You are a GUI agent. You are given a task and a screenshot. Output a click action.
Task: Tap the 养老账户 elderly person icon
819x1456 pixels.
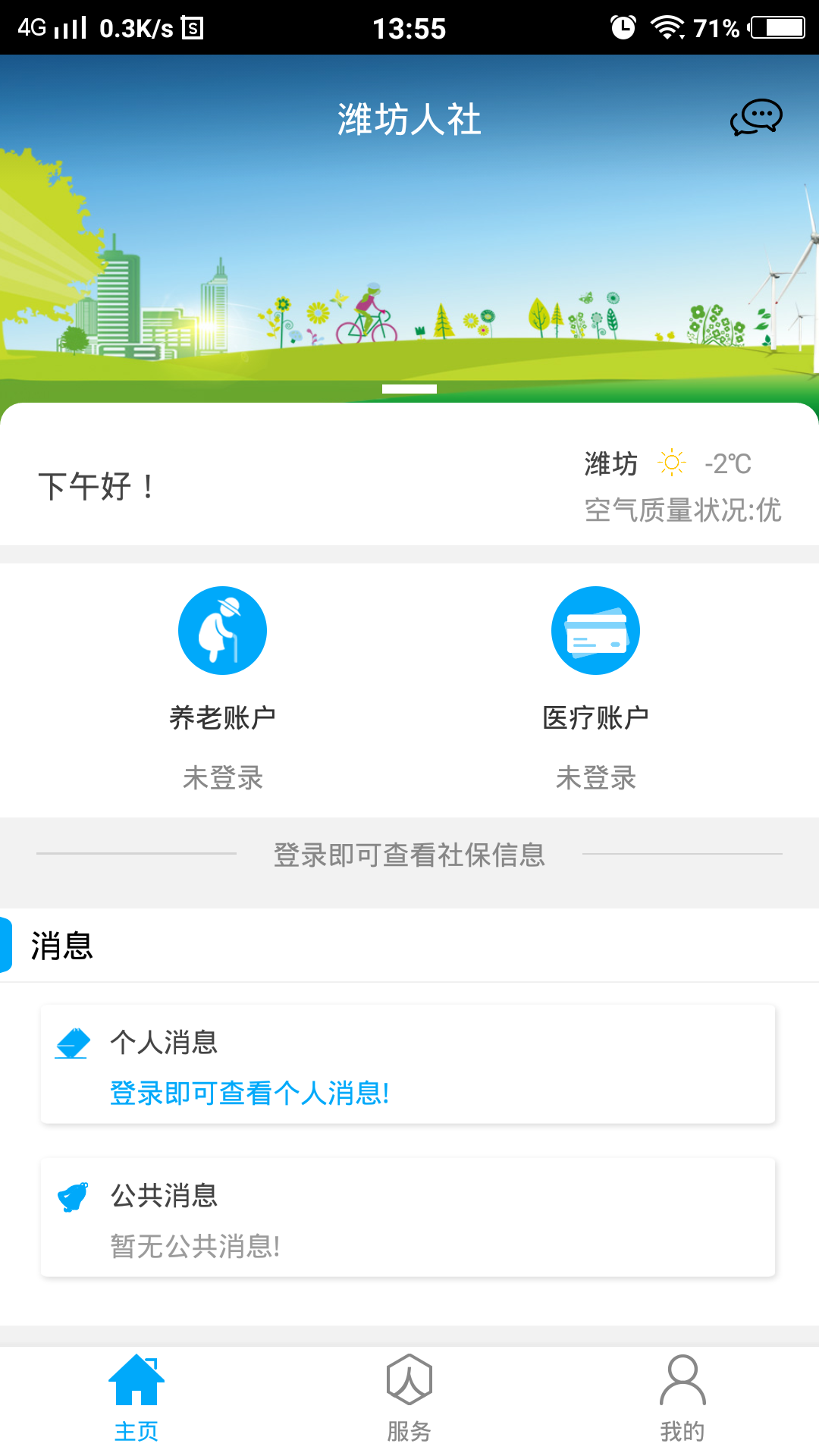pyautogui.click(x=223, y=629)
